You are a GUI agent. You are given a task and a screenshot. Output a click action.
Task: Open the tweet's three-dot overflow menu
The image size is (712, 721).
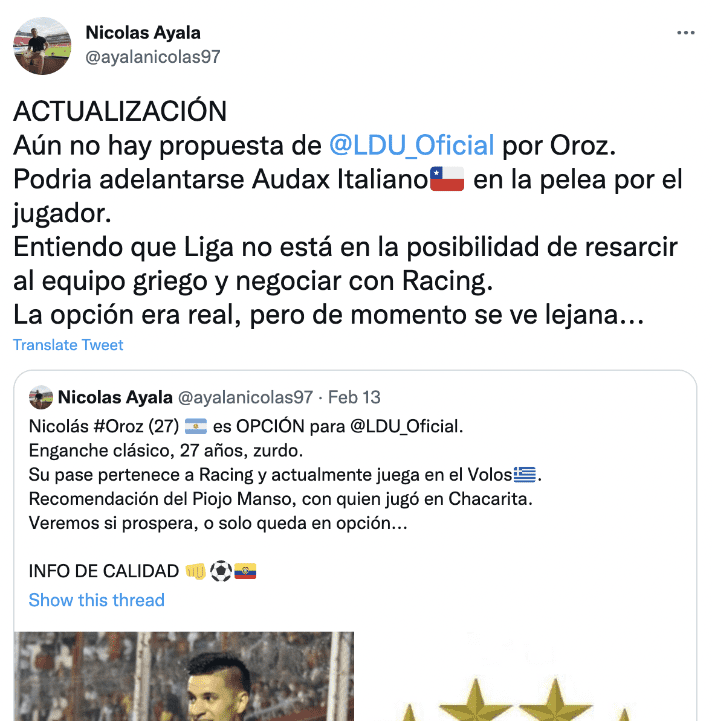click(685, 33)
